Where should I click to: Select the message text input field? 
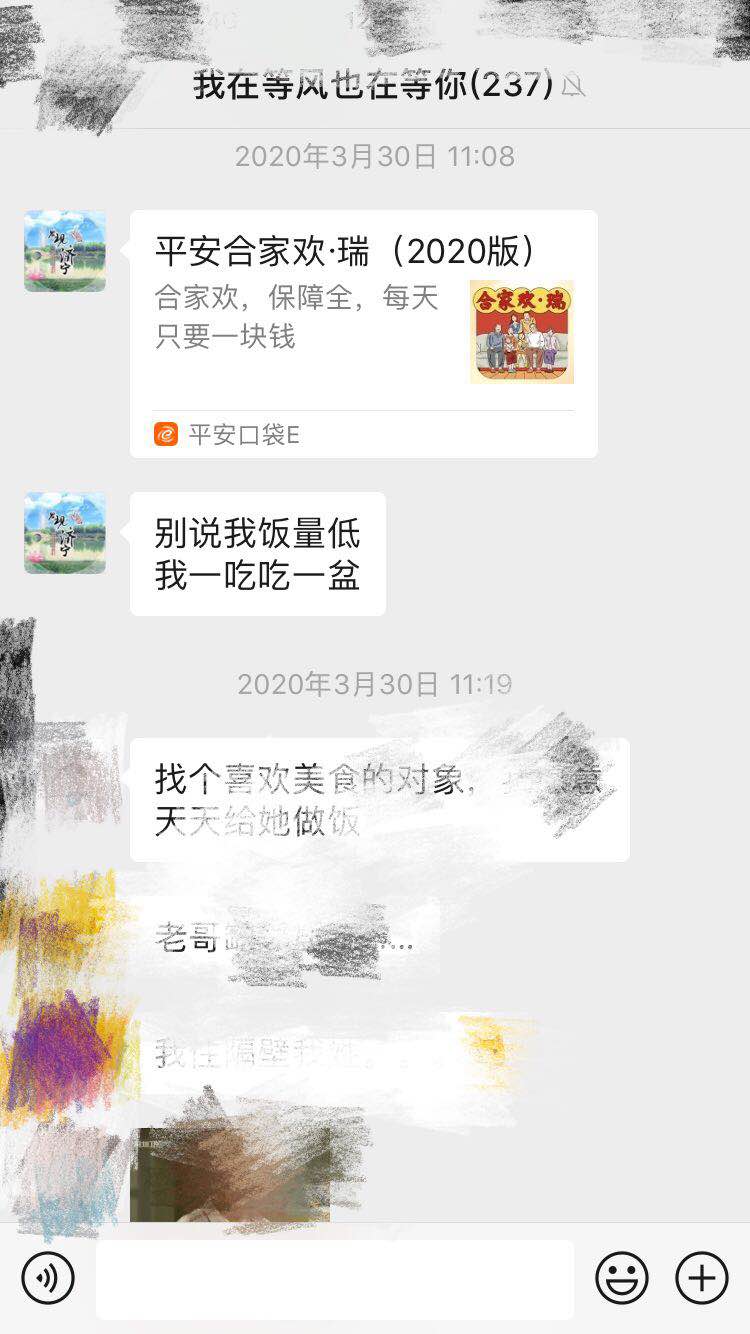pos(335,1277)
